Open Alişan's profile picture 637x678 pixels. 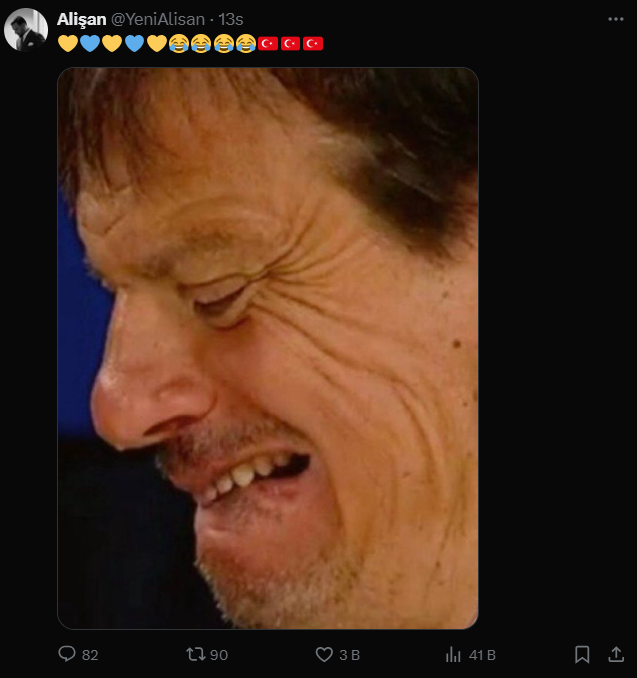25,29
